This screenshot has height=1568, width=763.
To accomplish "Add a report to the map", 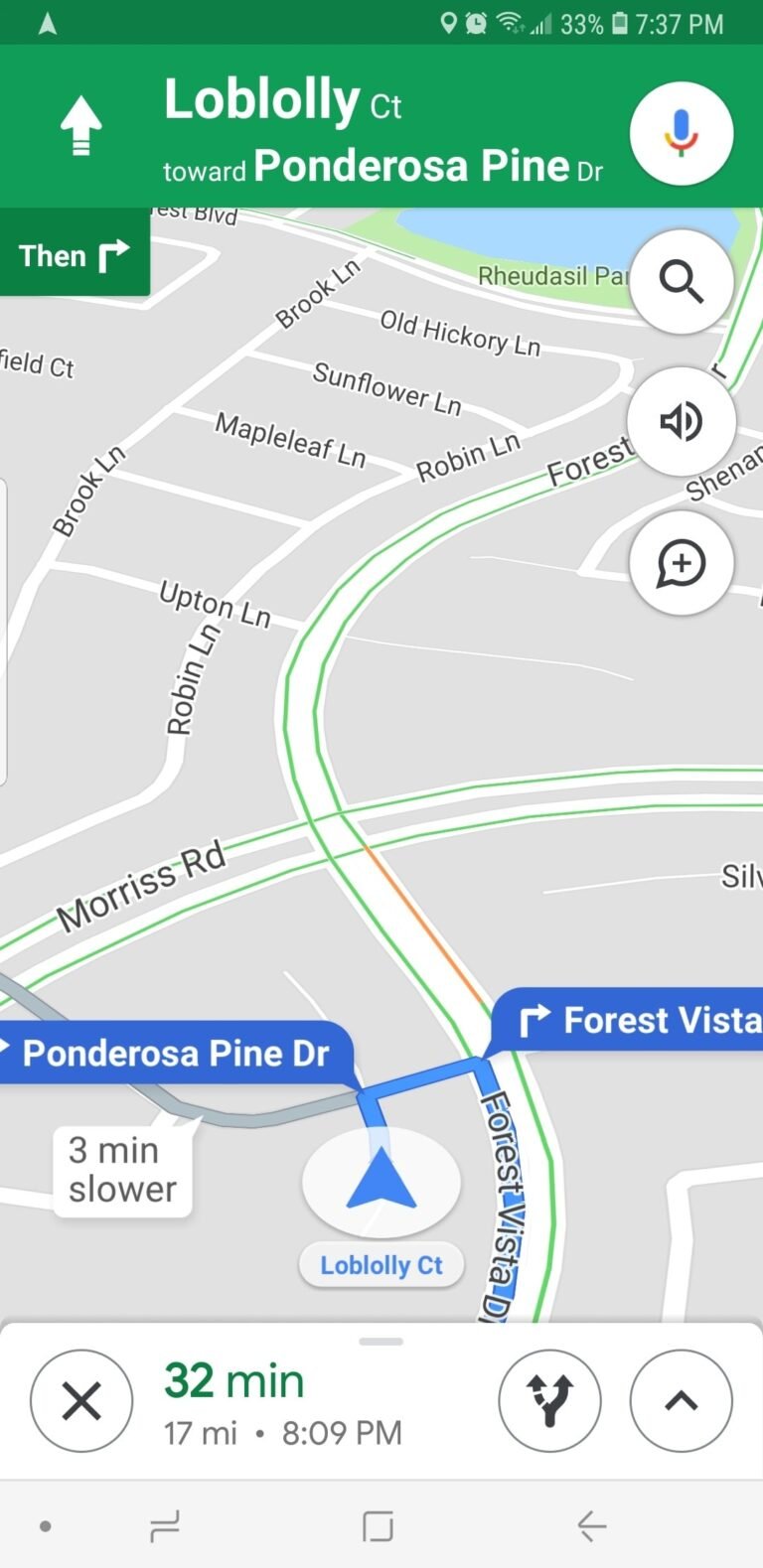I will (x=682, y=563).
